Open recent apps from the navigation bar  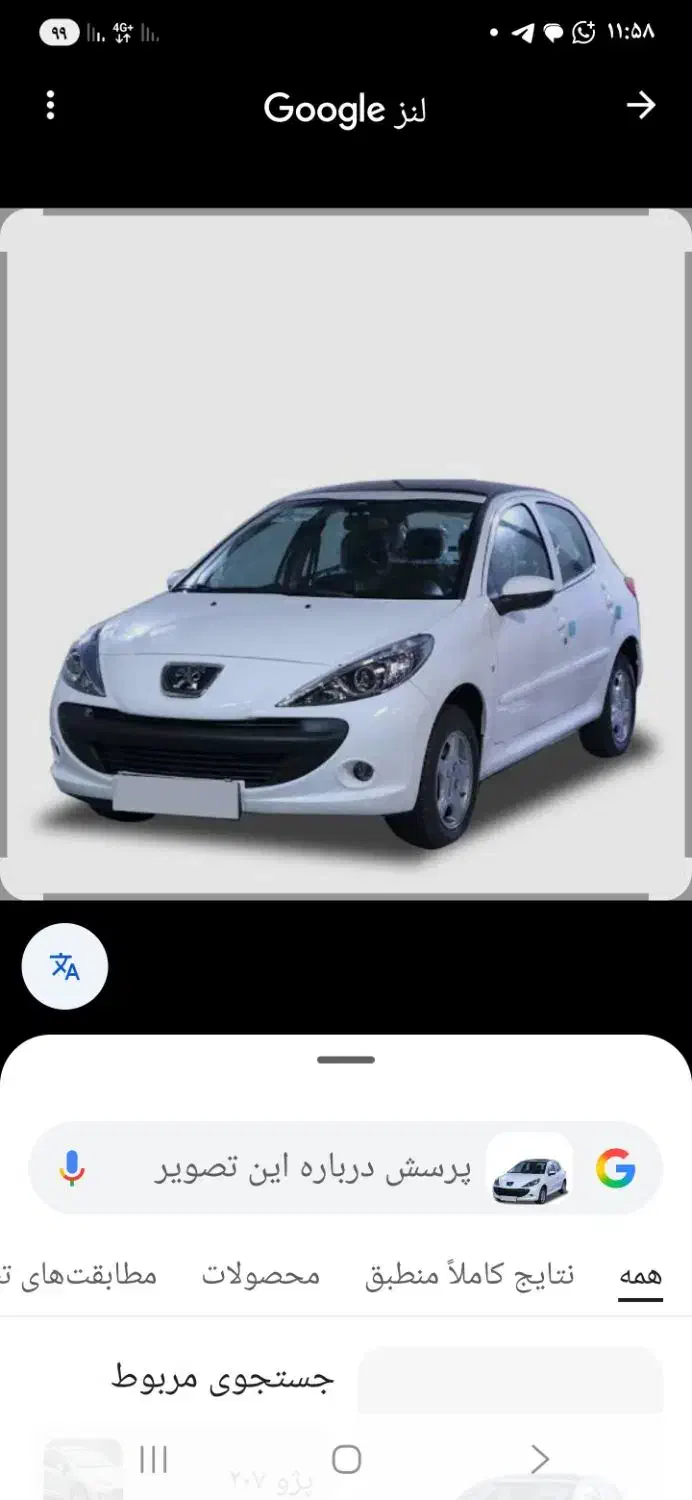[153, 1459]
